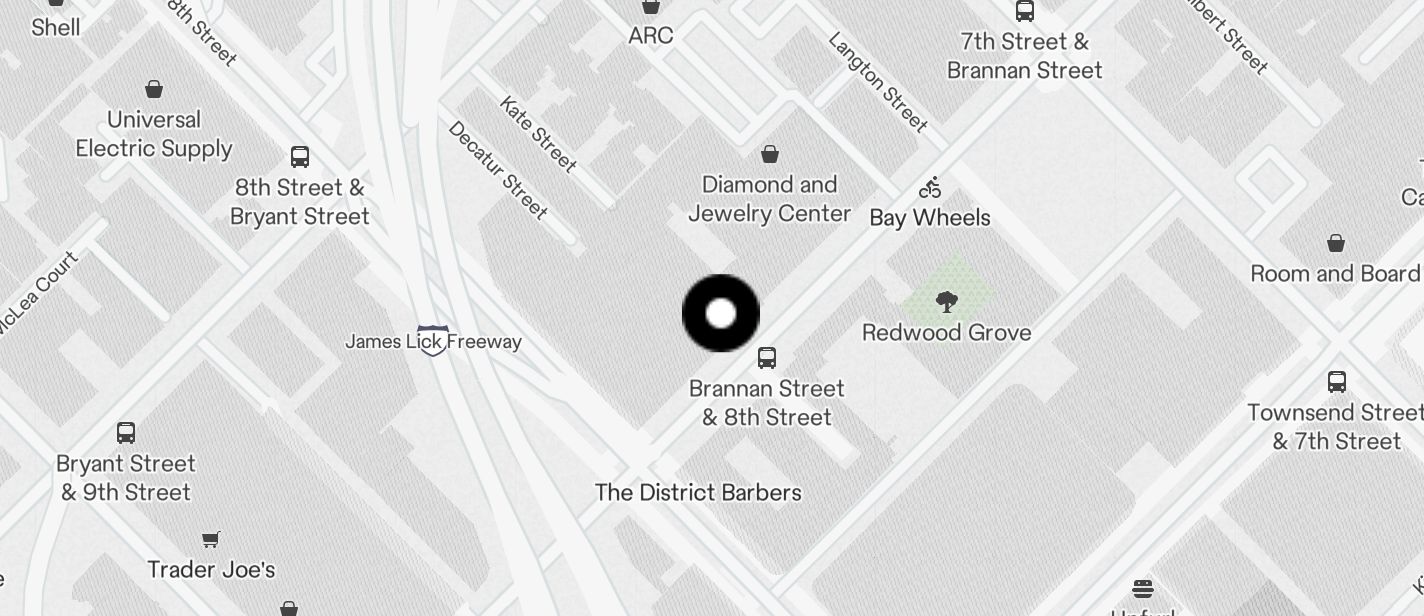Open the Diamond and Jewelry Center place marker
Viewport: 1424px width, 616px height.
(x=770, y=154)
